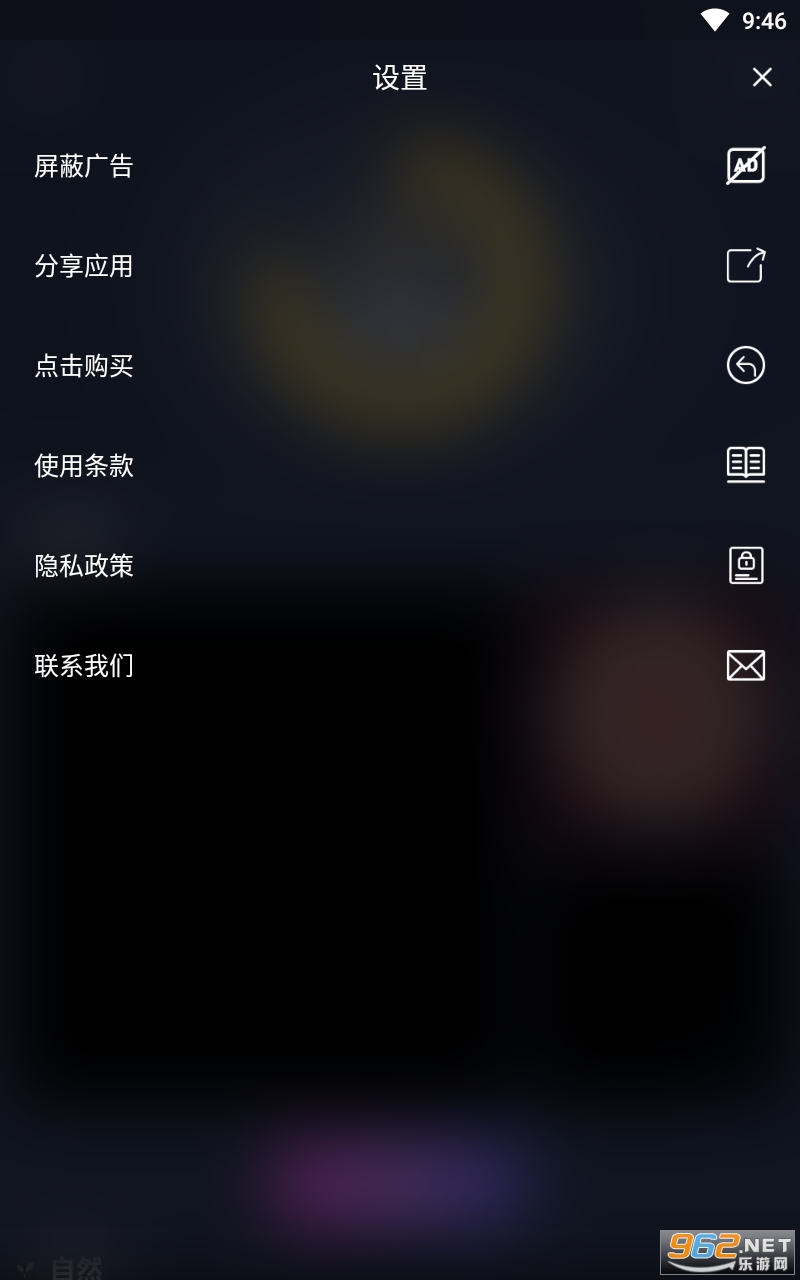
Task: View the 使用条款 terms of use
Action: pos(84,466)
